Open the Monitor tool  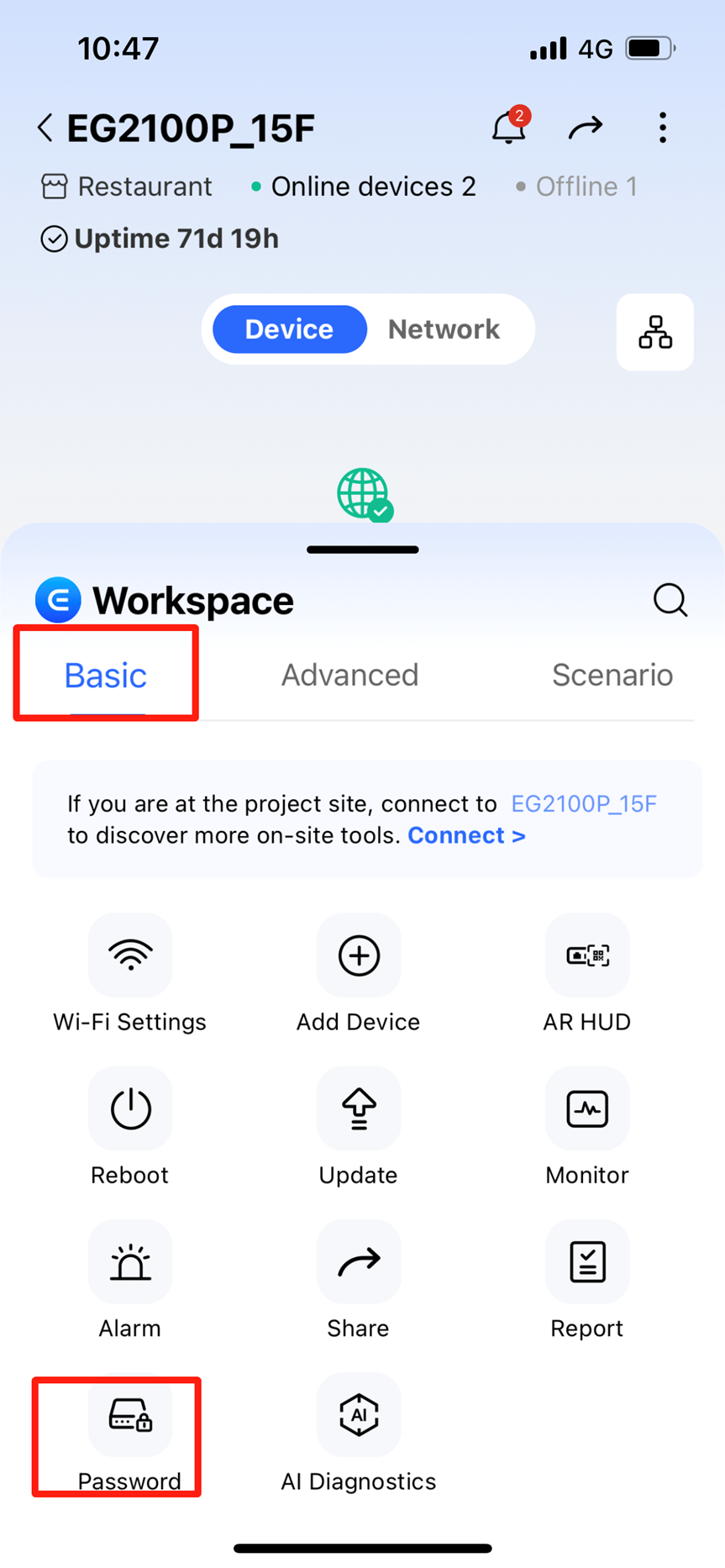[x=587, y=1109]
